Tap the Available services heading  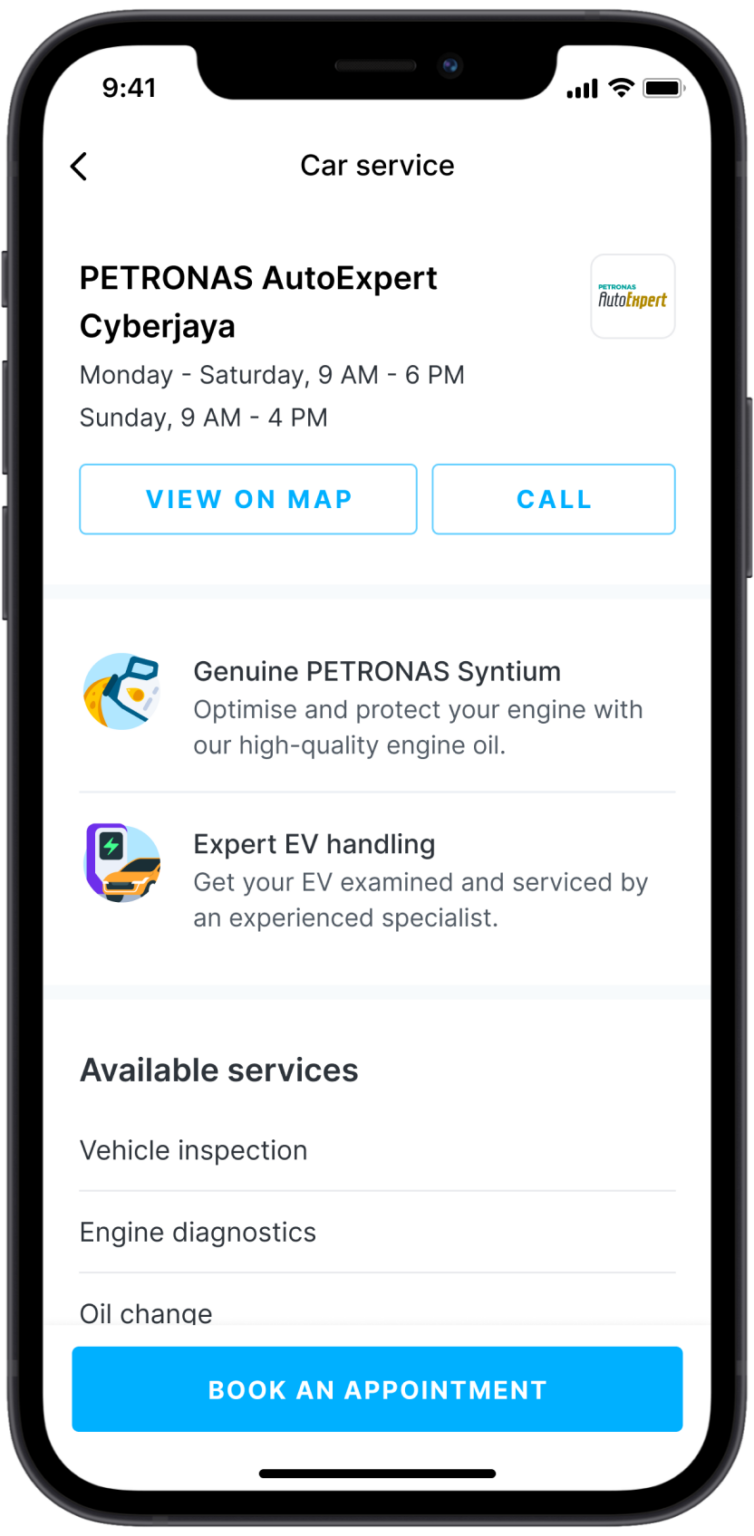tap(218, 1070)
